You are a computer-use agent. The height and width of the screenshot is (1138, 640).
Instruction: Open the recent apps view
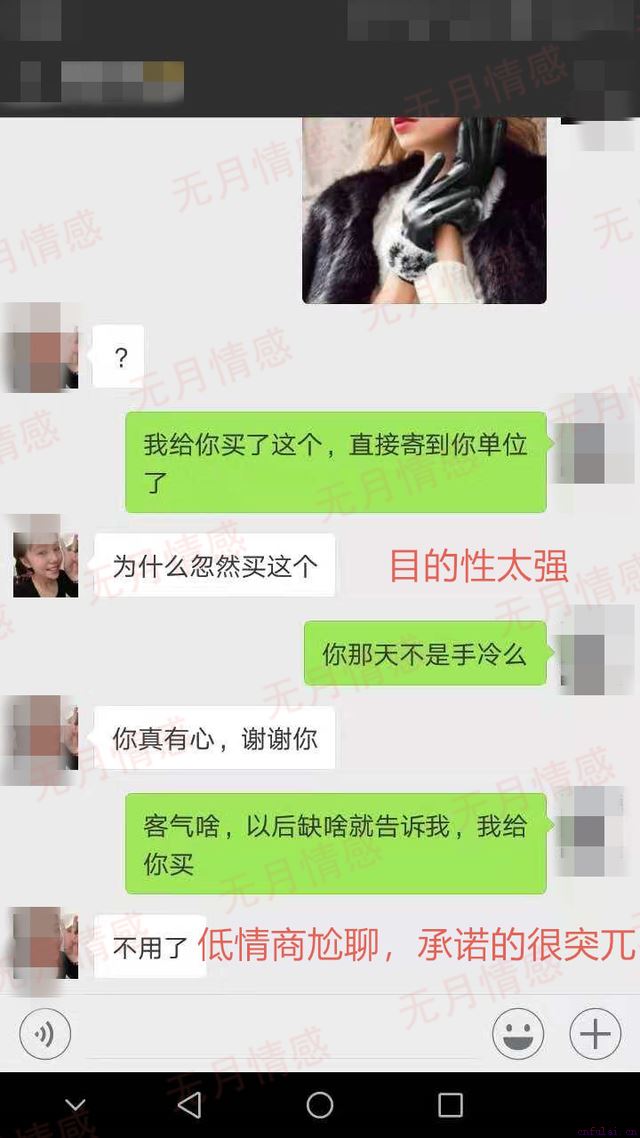[x=451, y=1104]
